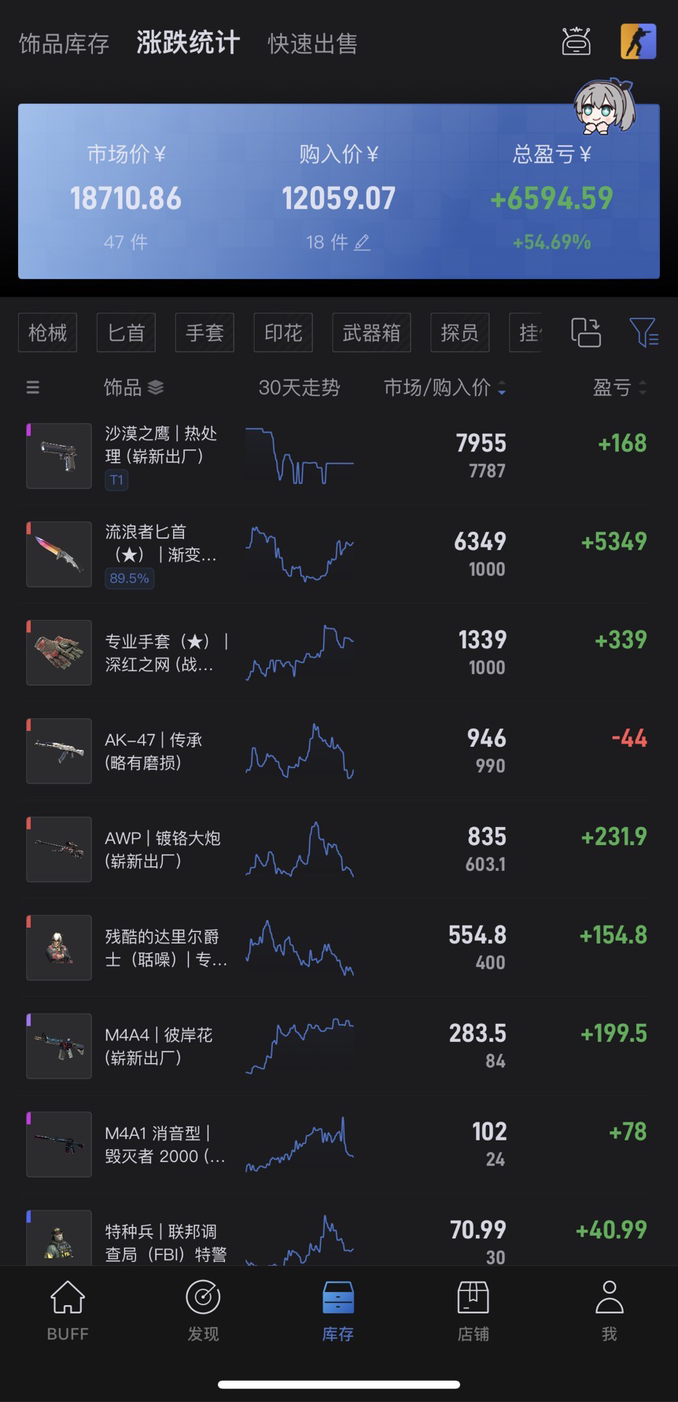Switch to the 快速出售 tab
Viewport: 678px width, 1402px height.
pos(312,44)
